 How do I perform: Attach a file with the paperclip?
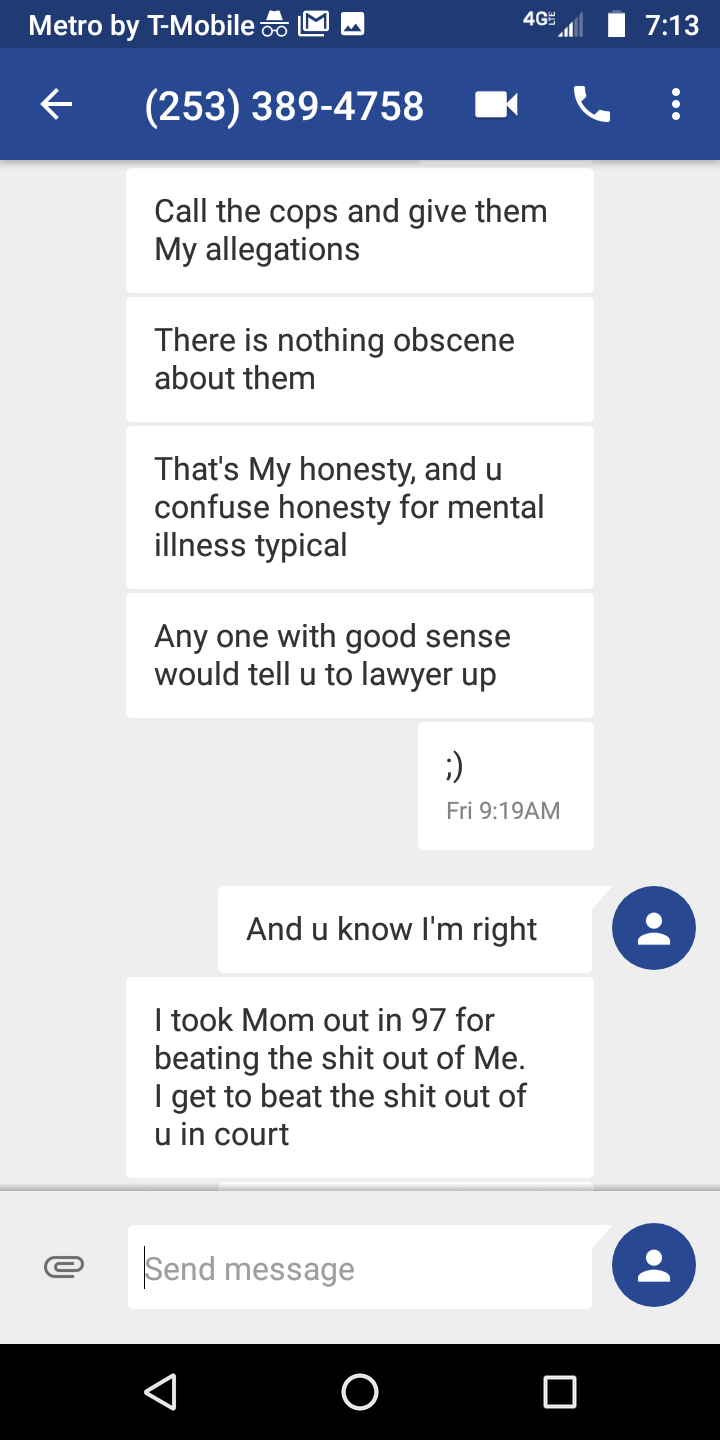64,1267
